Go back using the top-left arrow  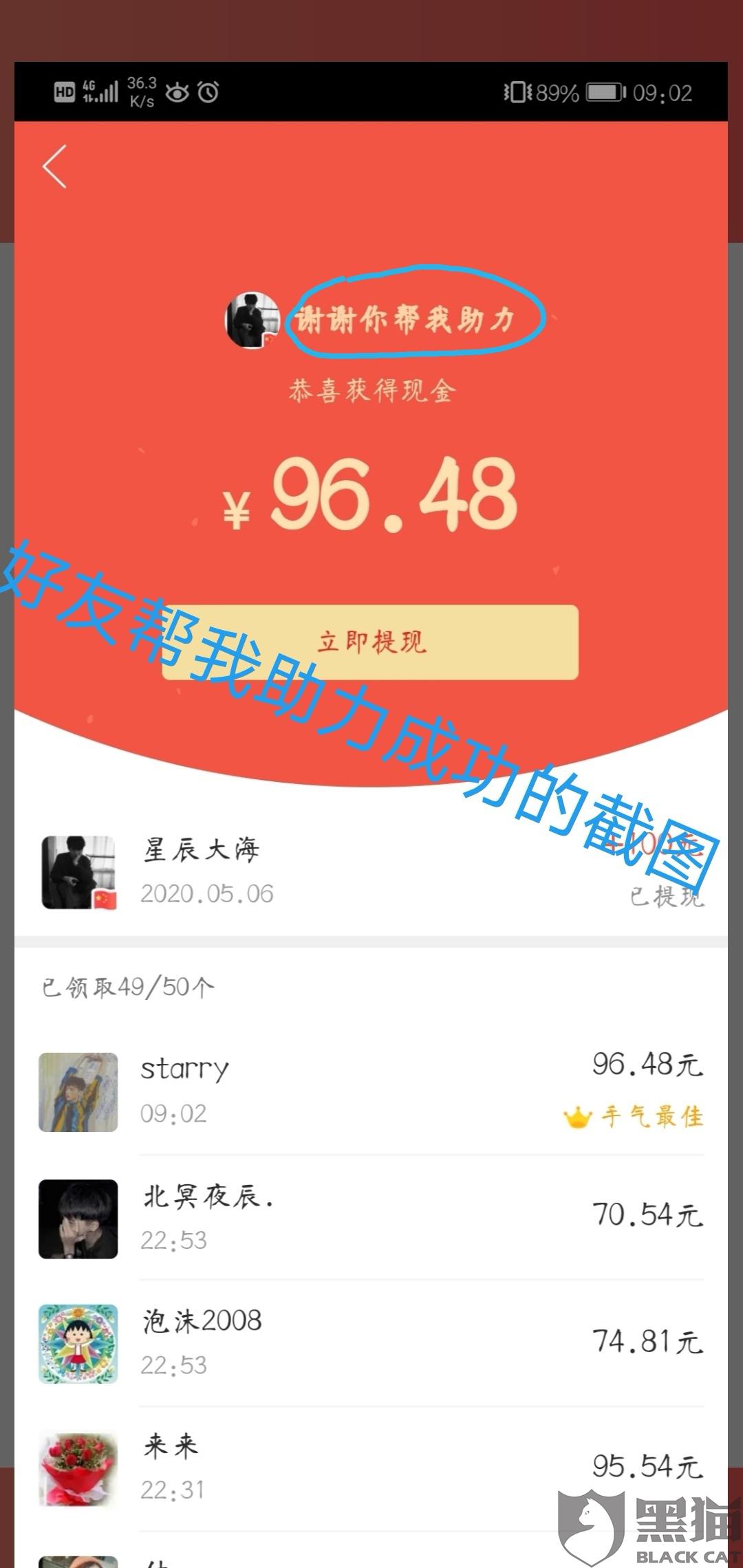[55, 166]
